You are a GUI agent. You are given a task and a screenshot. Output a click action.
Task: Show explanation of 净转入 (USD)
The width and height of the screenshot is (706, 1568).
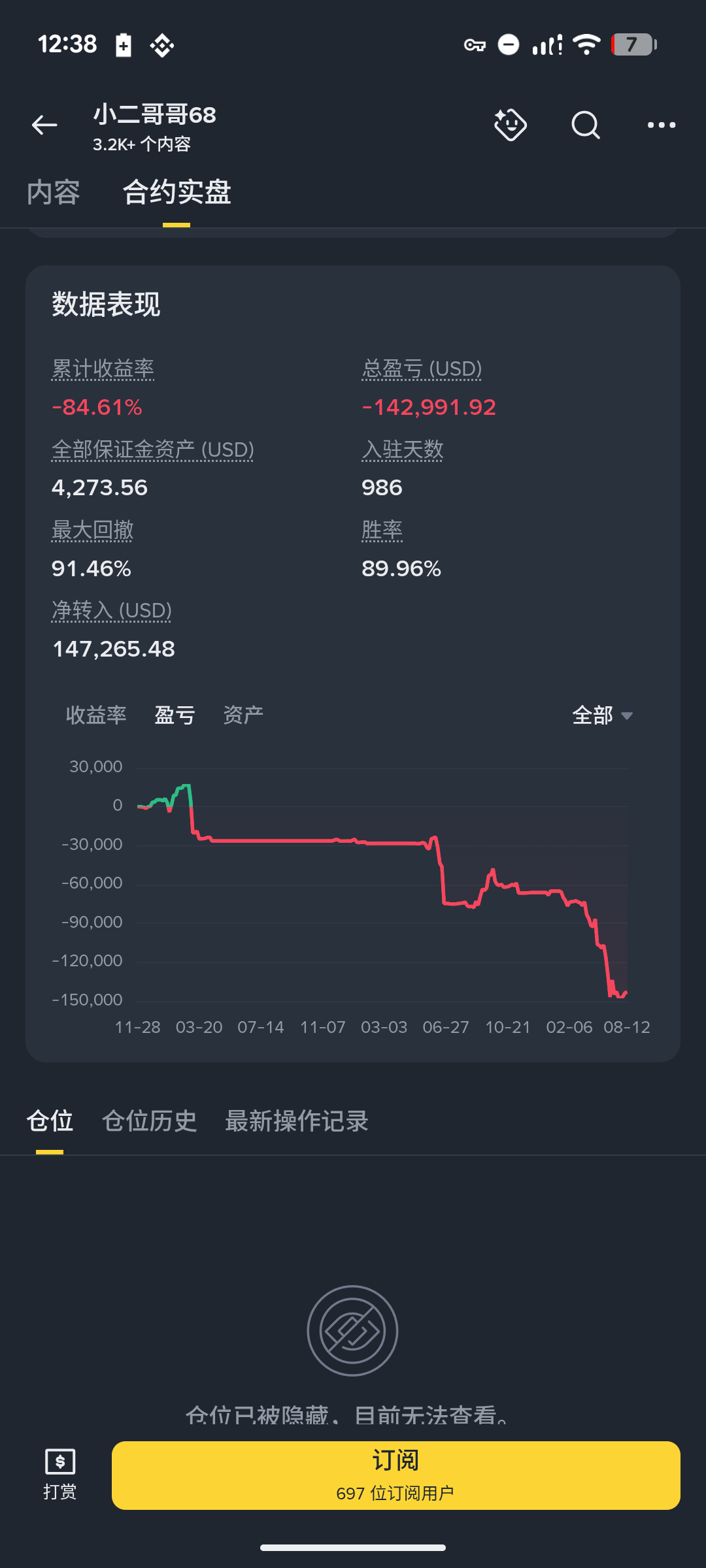[112, 610]
